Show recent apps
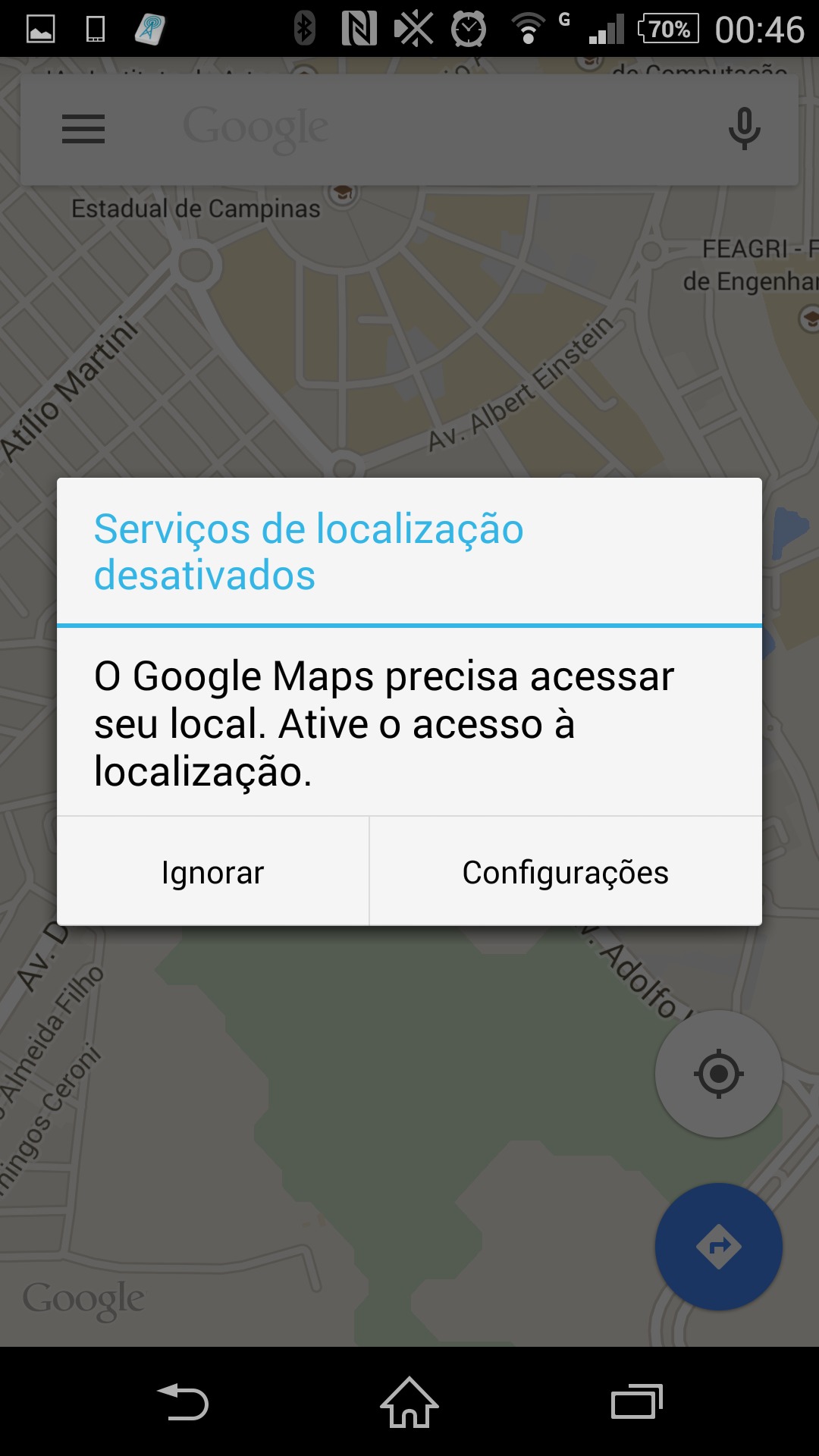 coord(636,1402)
